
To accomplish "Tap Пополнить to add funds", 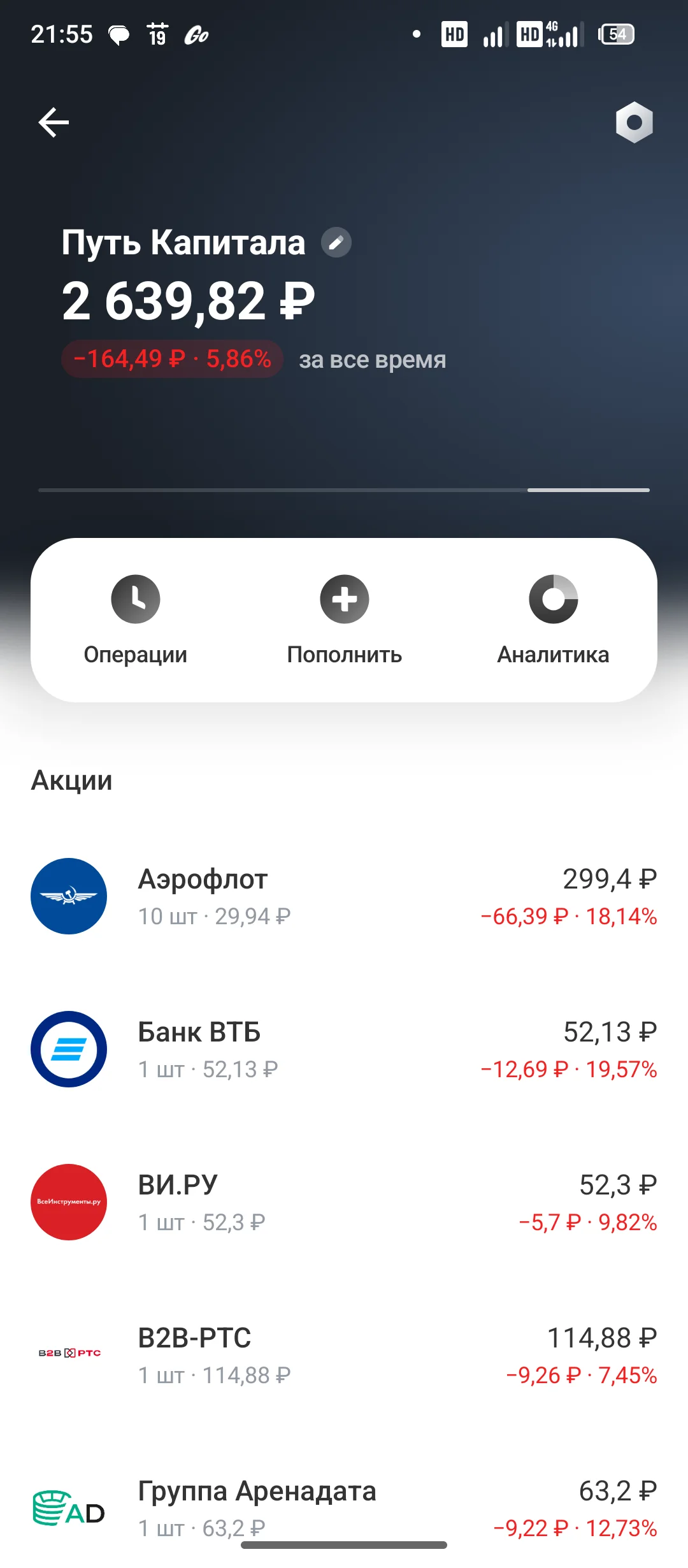I will [345, 620].
